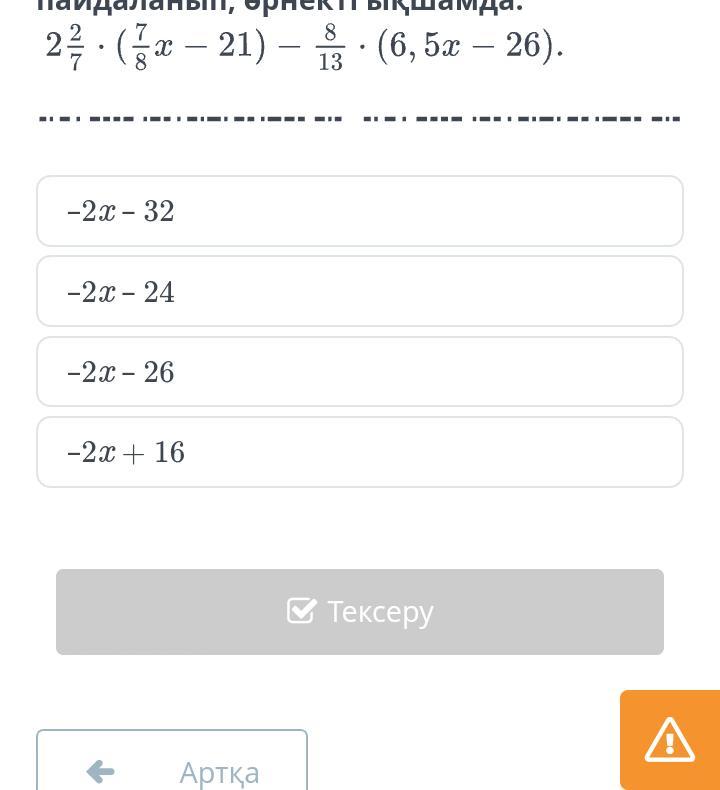Pick the option −2x − 26
Viewport: 720px width, 790px height.
click(x=360, y=372)
